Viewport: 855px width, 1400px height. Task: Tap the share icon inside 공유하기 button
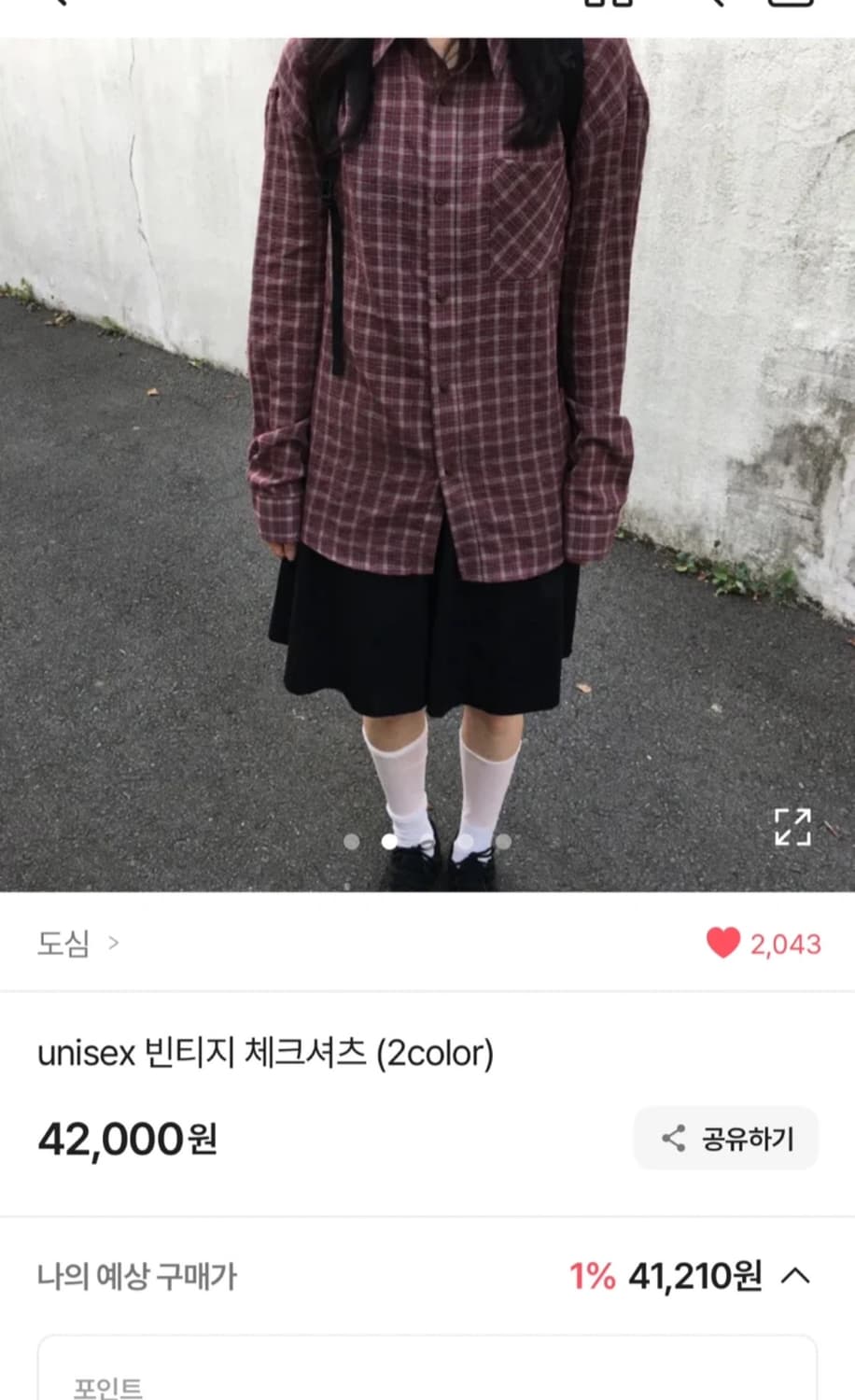674,1138
